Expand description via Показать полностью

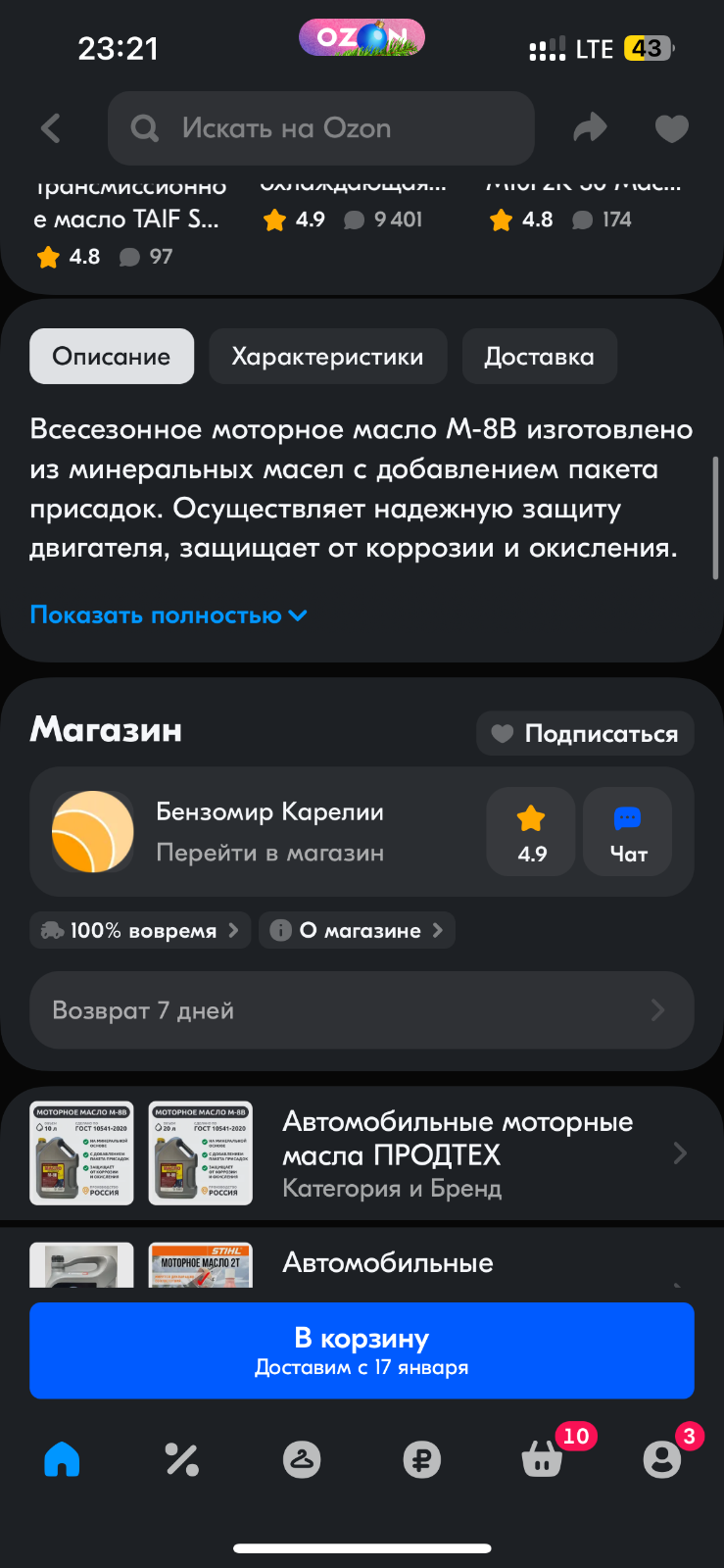coord(169,615)
